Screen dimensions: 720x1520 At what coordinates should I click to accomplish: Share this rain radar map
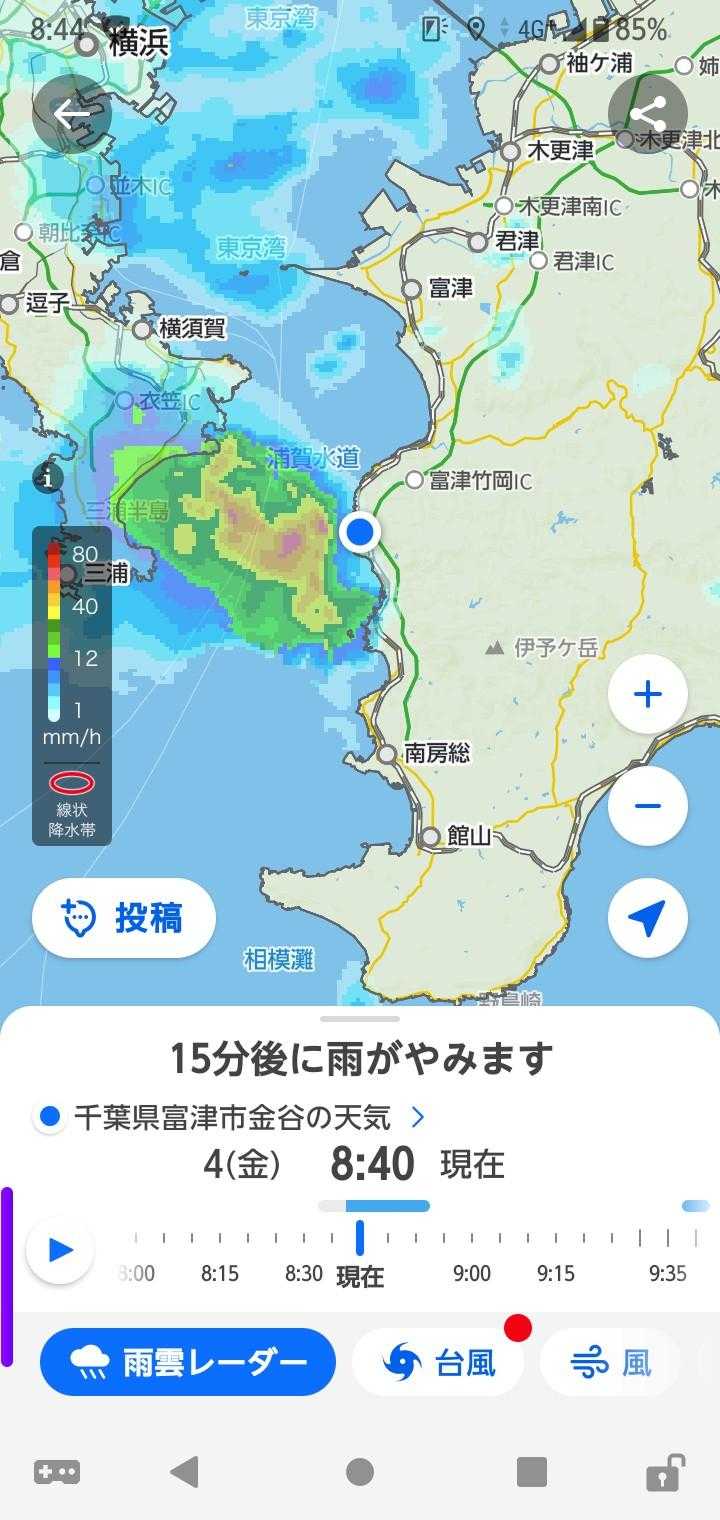click(648, 114)
